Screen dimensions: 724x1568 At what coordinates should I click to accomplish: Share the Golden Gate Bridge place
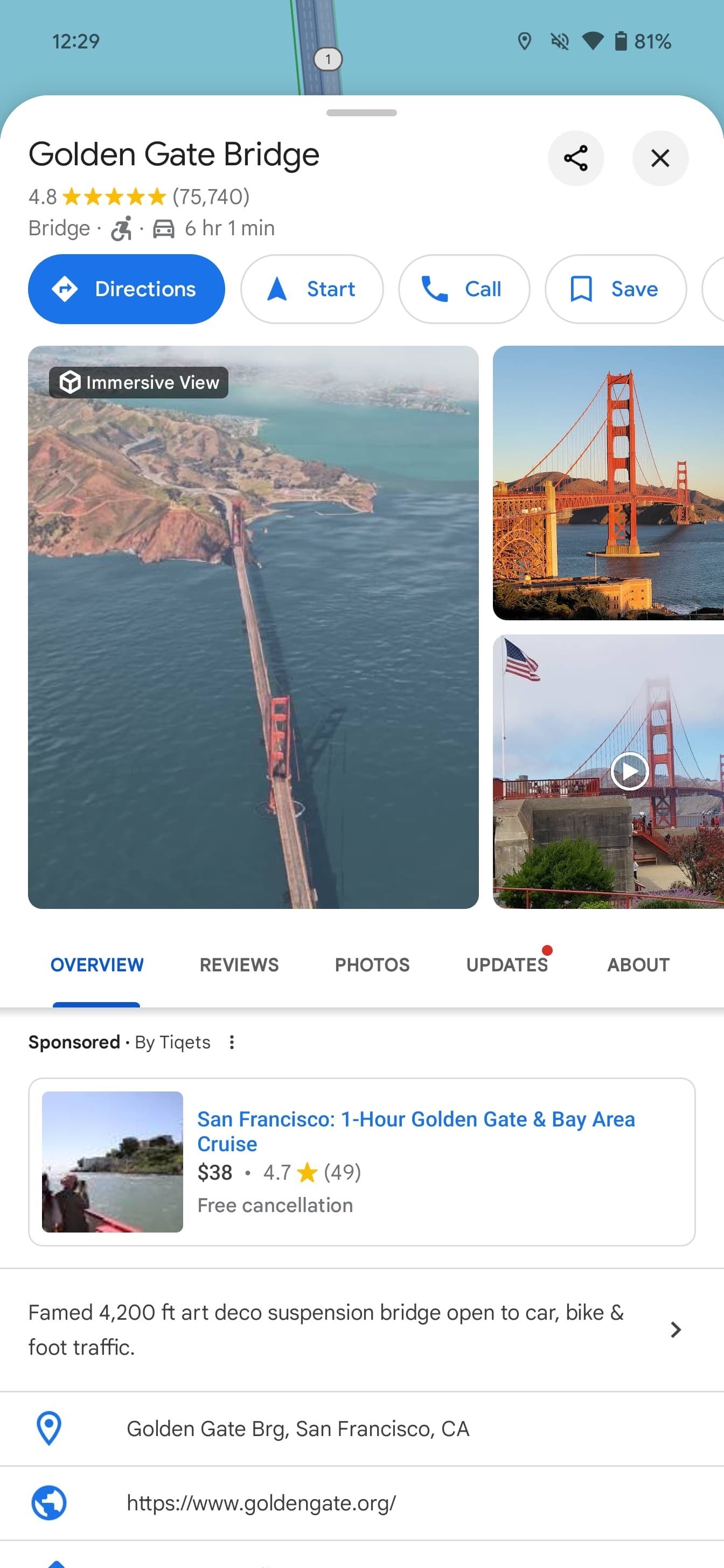tap(575, 158)
